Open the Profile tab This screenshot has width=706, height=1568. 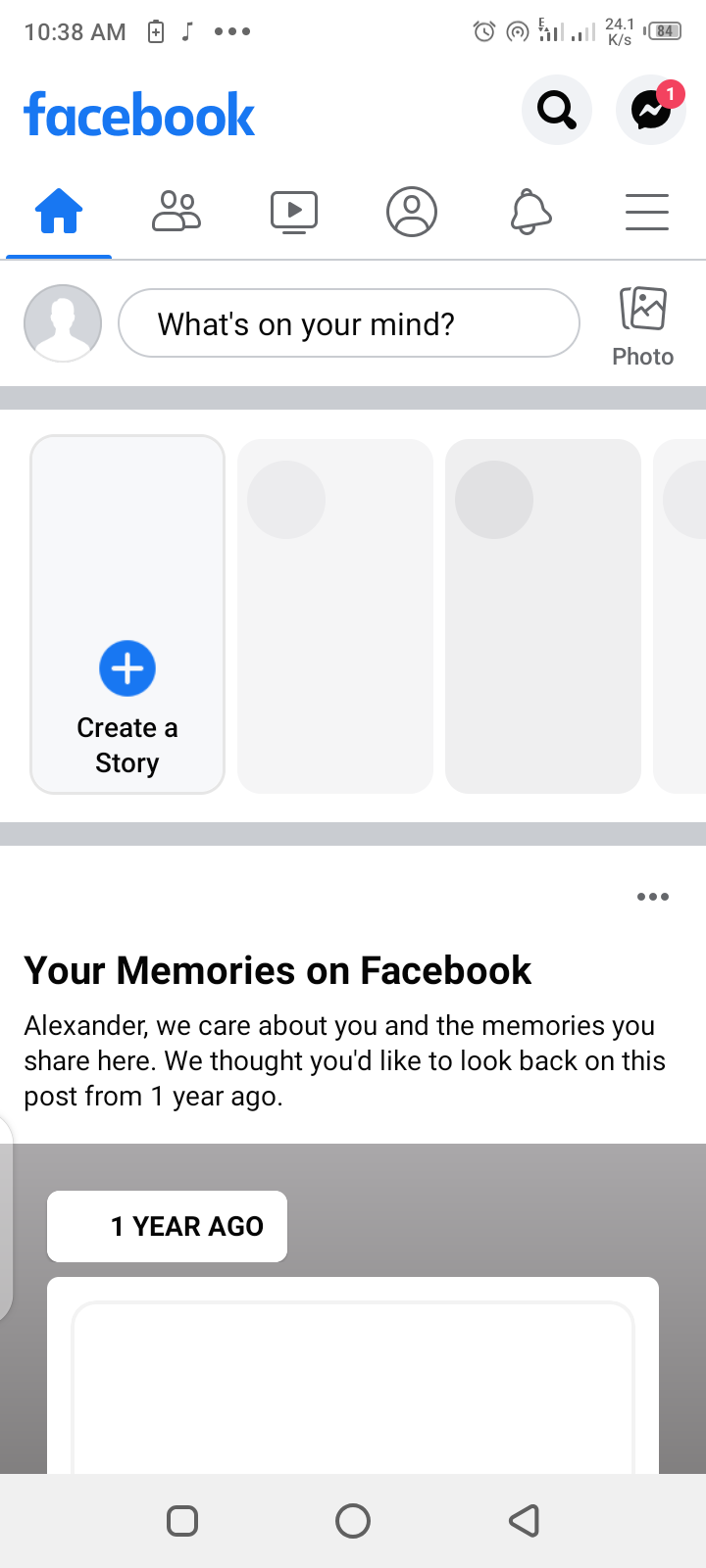pyautogui.click(x=412, y=212)
